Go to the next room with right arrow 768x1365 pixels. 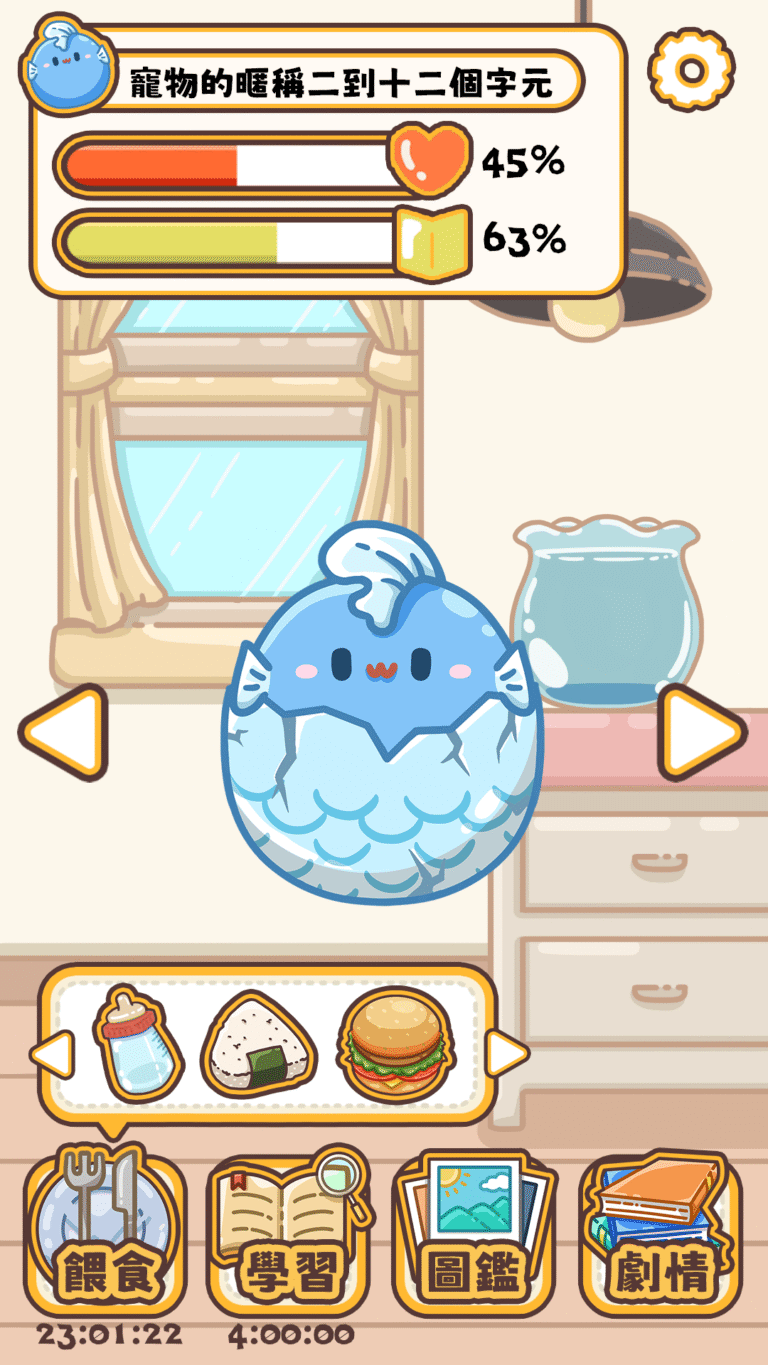pos(702,733)
